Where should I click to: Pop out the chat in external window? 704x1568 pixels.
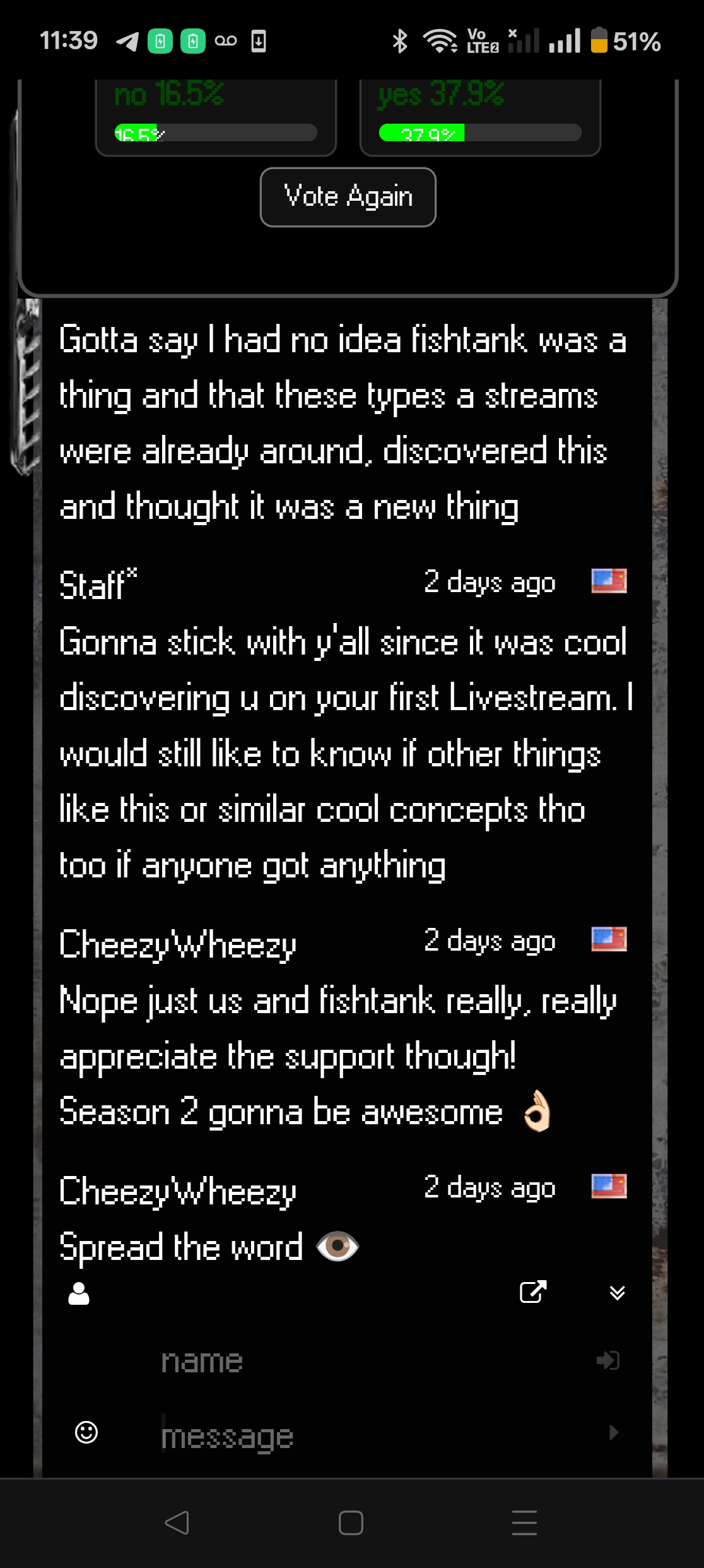[x=533, y=1292]
